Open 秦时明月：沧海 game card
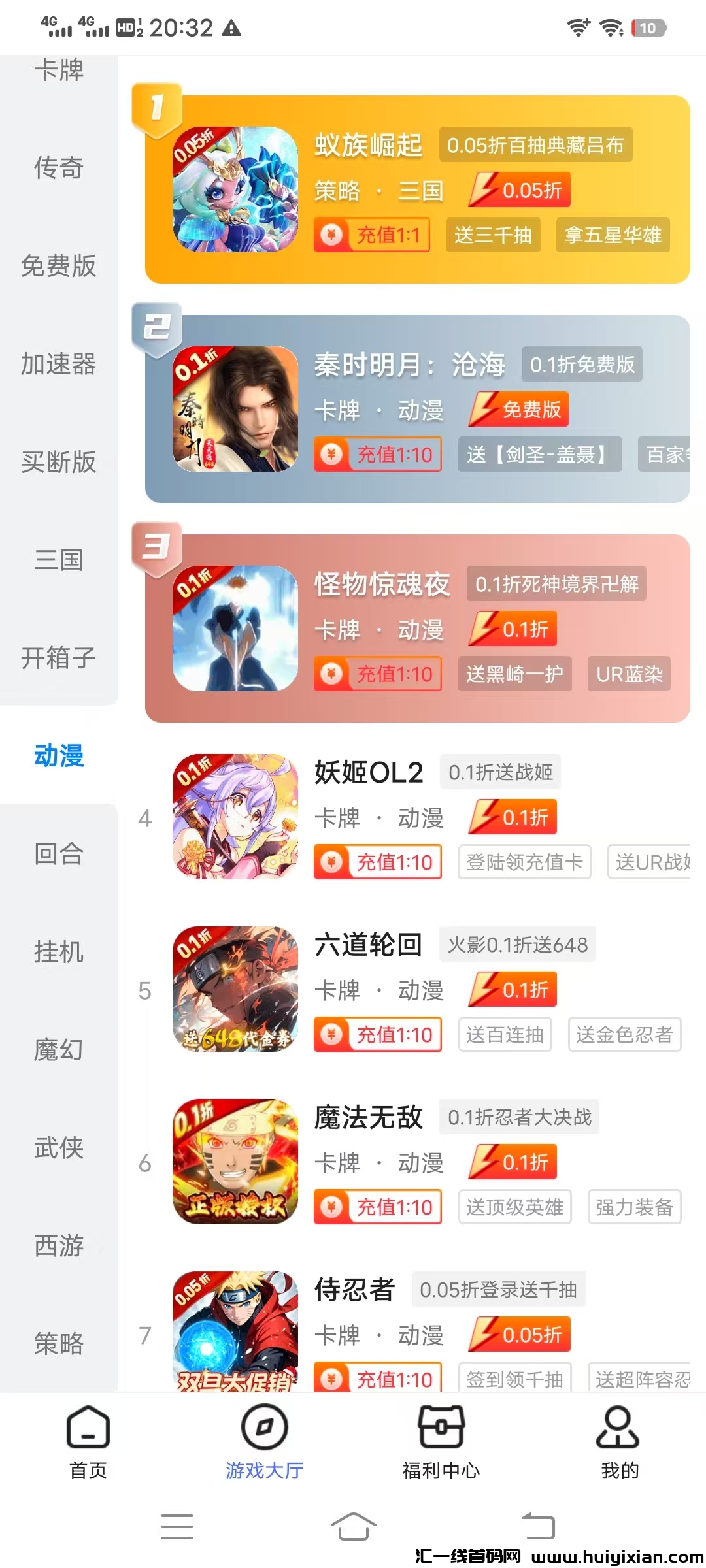The width and height of the screenshot is (706, 1568). (409, 365)
